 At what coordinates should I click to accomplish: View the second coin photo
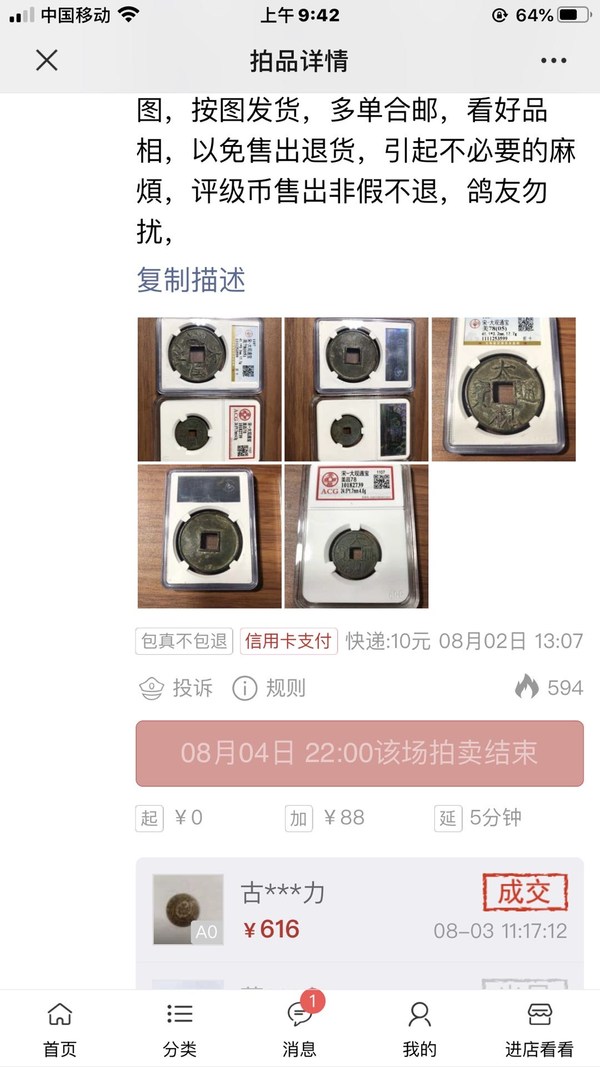[356, 389]
